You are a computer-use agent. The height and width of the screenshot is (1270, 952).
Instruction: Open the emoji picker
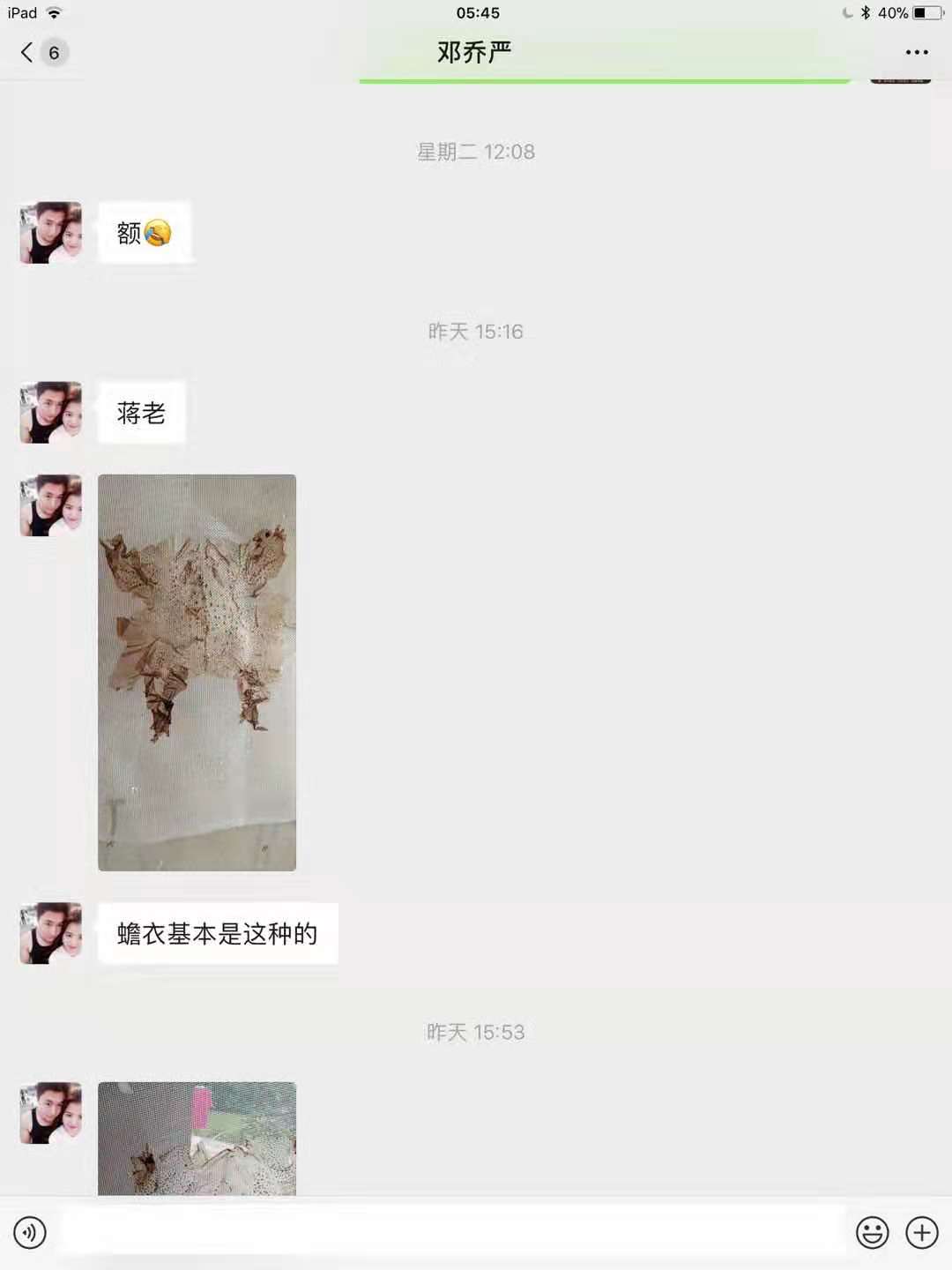pos(872,1233)
